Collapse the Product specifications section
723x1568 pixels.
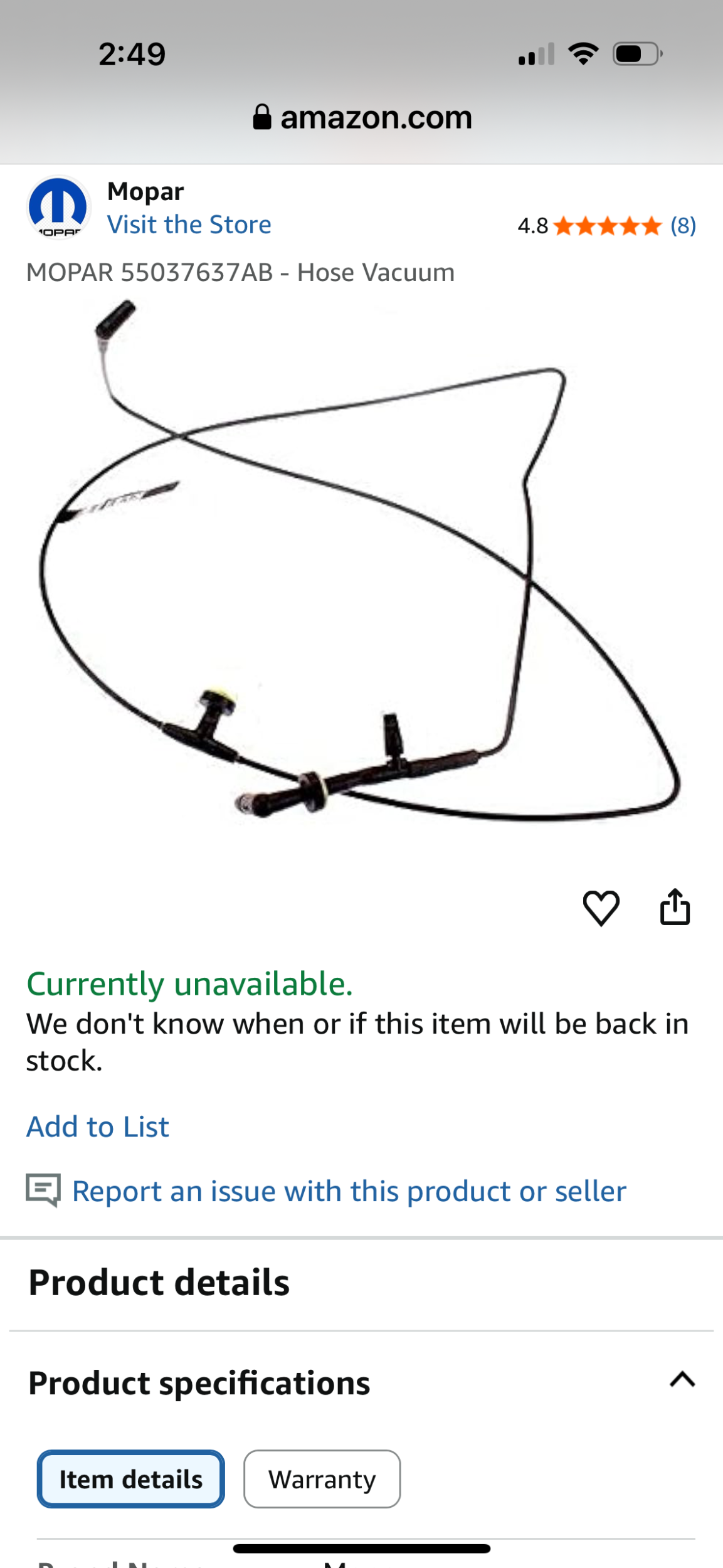click(682, 1380)
